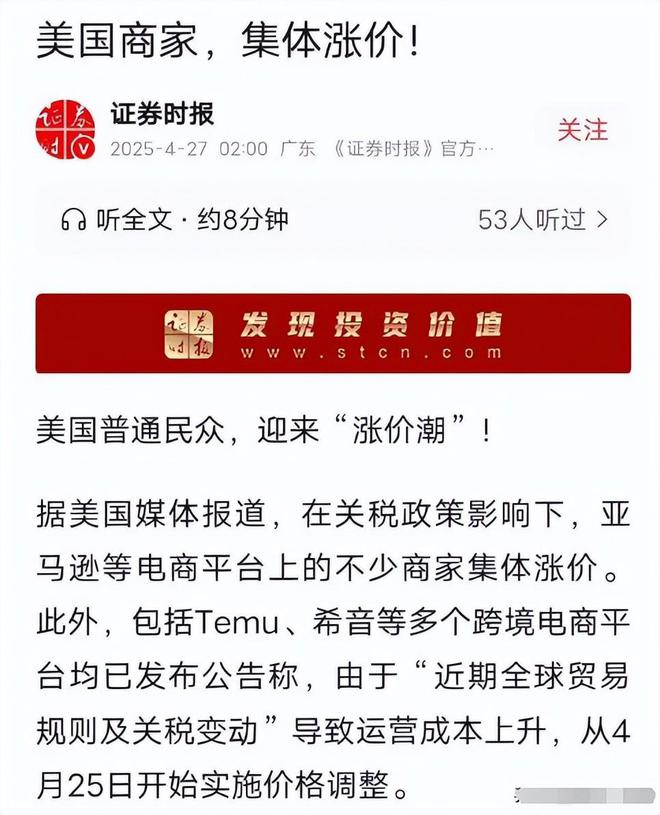Listen to the full article audio

174,219
